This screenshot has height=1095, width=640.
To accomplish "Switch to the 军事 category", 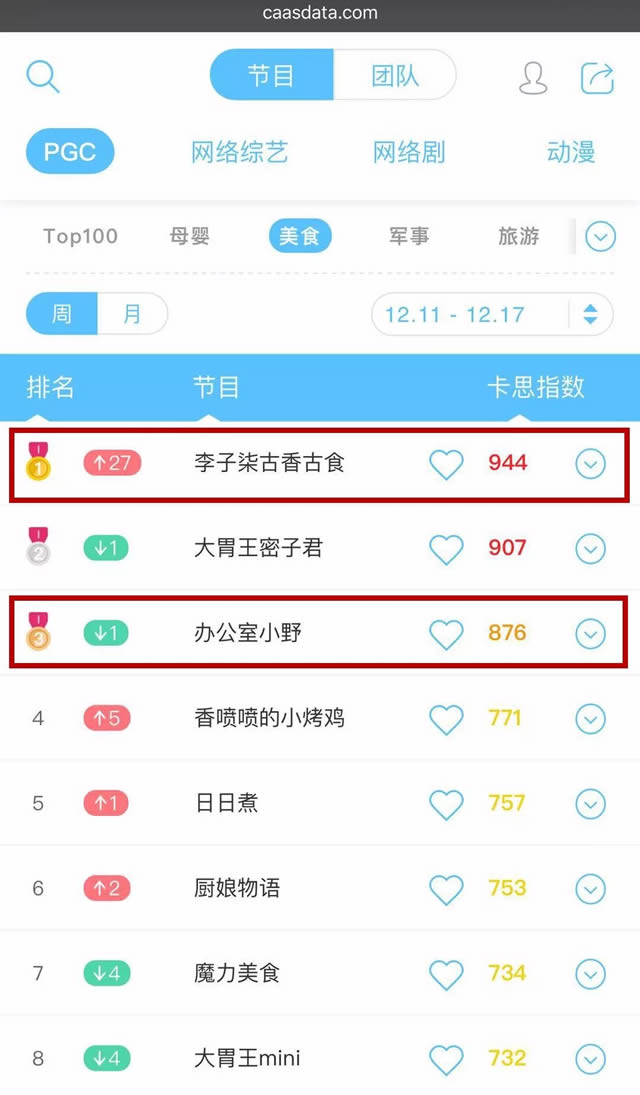I will 409,236.
